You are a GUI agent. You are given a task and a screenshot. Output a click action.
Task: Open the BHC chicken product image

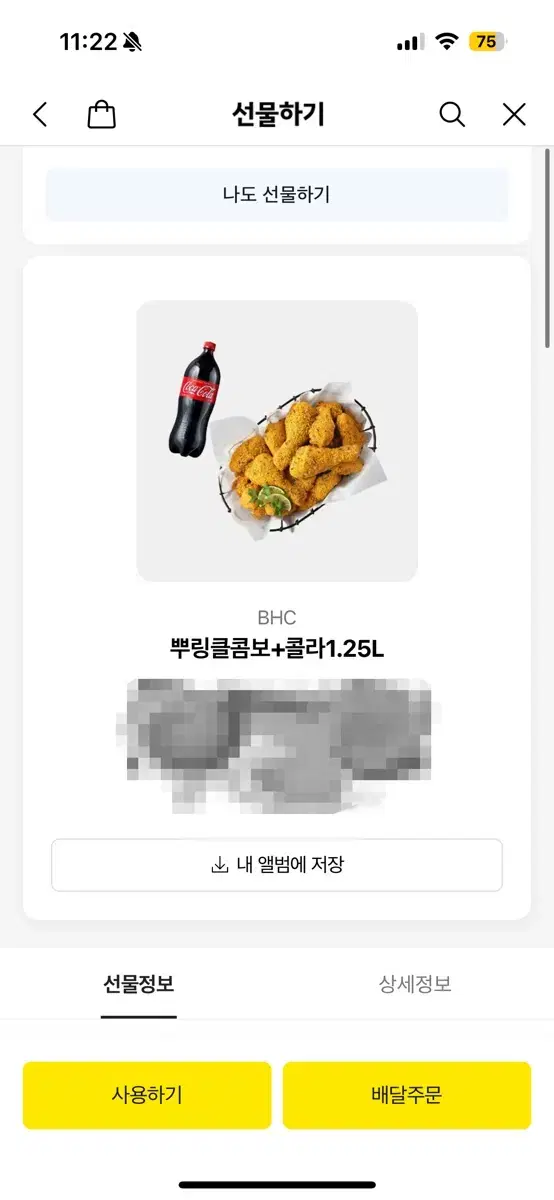(x=277, y=441)
